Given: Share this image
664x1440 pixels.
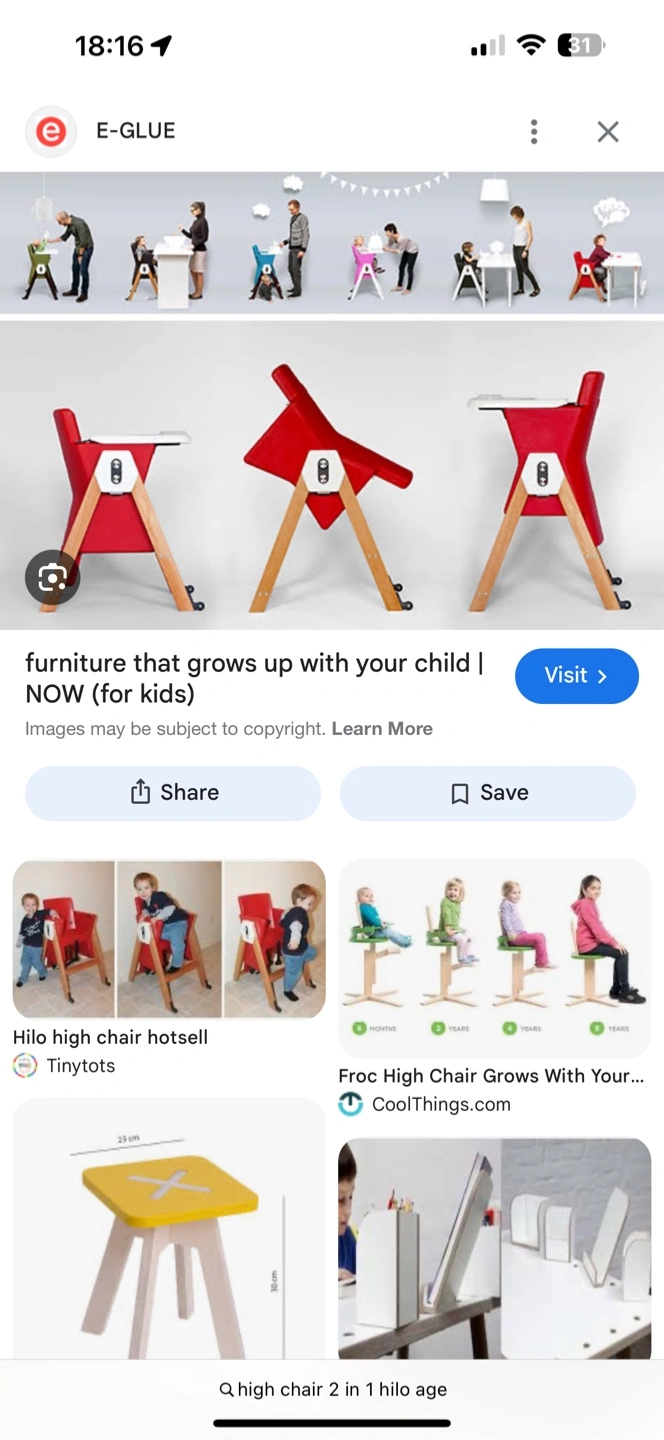Looking at the screenshot, I should (x=173, y=793).
